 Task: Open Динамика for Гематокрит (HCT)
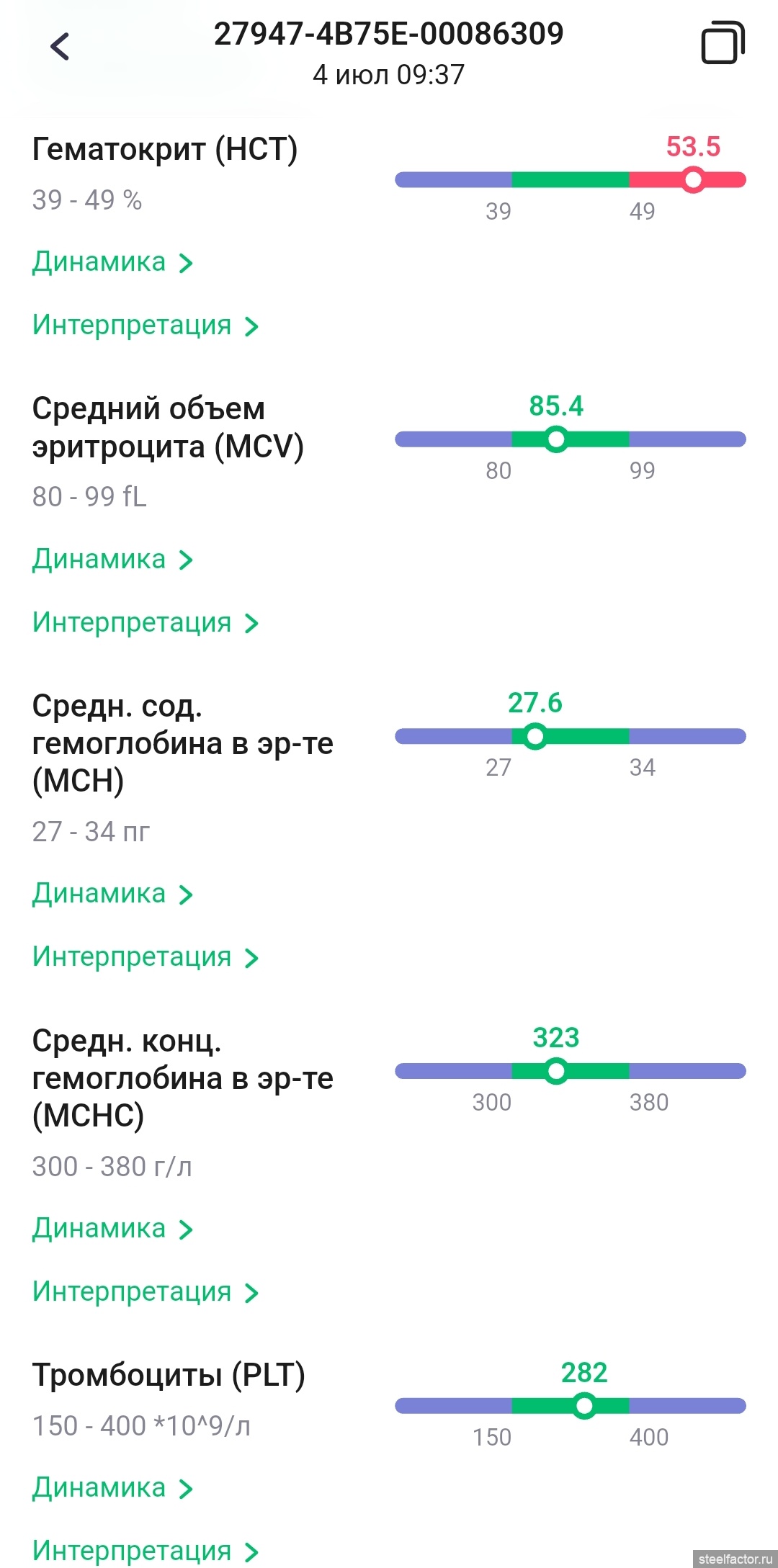pyautogui.click(x=113, y=262)
